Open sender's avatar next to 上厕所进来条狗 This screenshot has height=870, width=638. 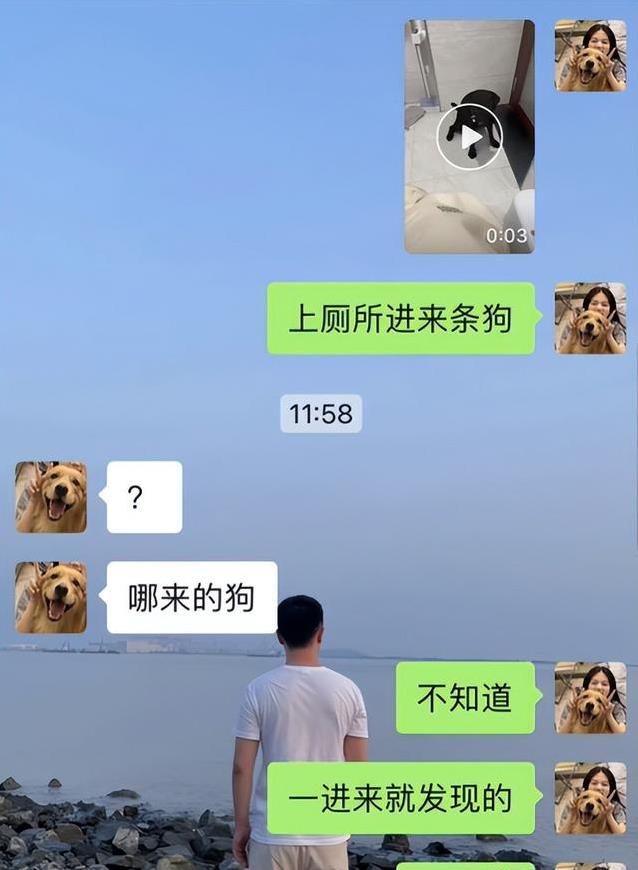coord(590,318)
